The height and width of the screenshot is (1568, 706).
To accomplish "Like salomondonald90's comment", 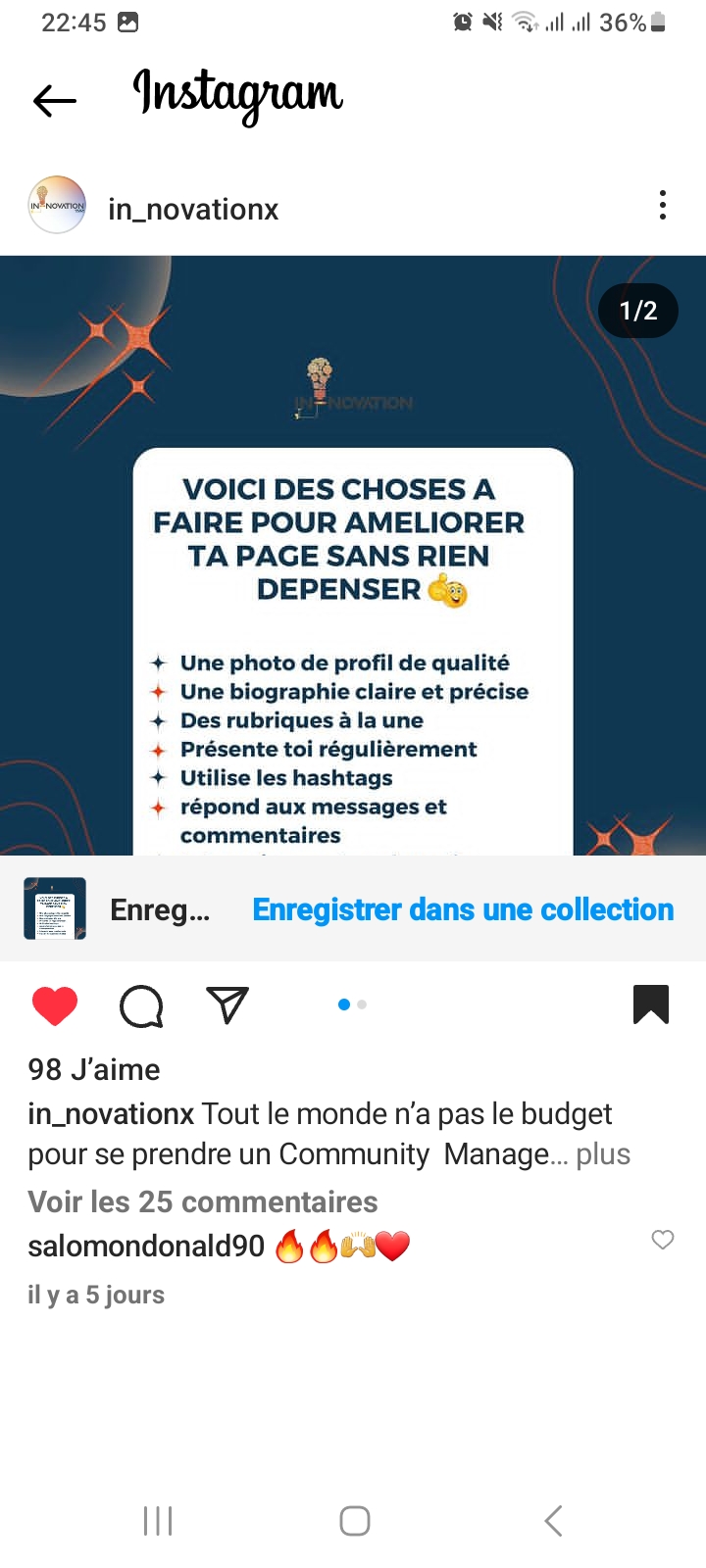I will (x=663, y=1240).
